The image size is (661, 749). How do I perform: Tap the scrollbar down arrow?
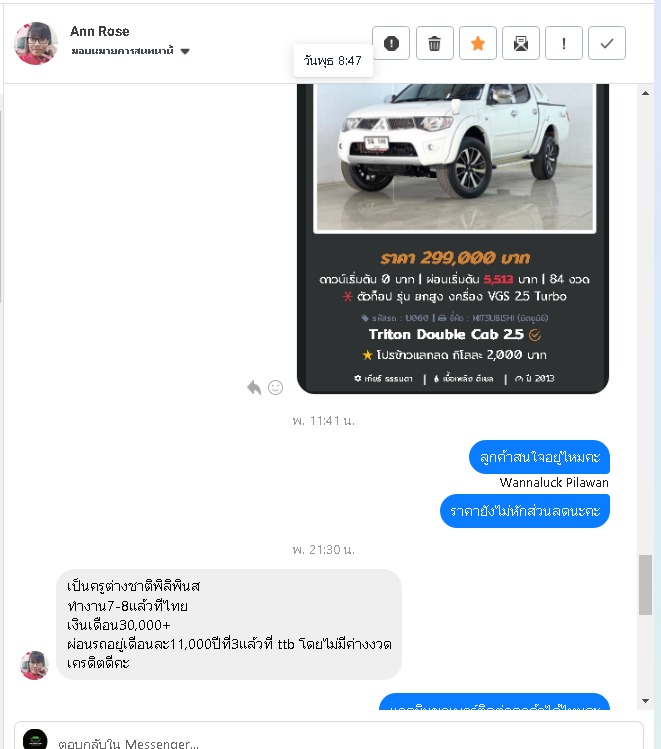point(646,701)
